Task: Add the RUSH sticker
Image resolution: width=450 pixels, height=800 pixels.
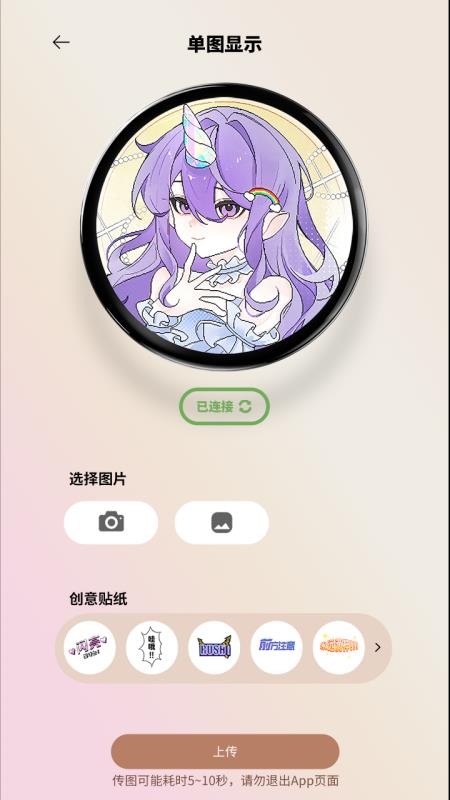Action: pos(214,647)
